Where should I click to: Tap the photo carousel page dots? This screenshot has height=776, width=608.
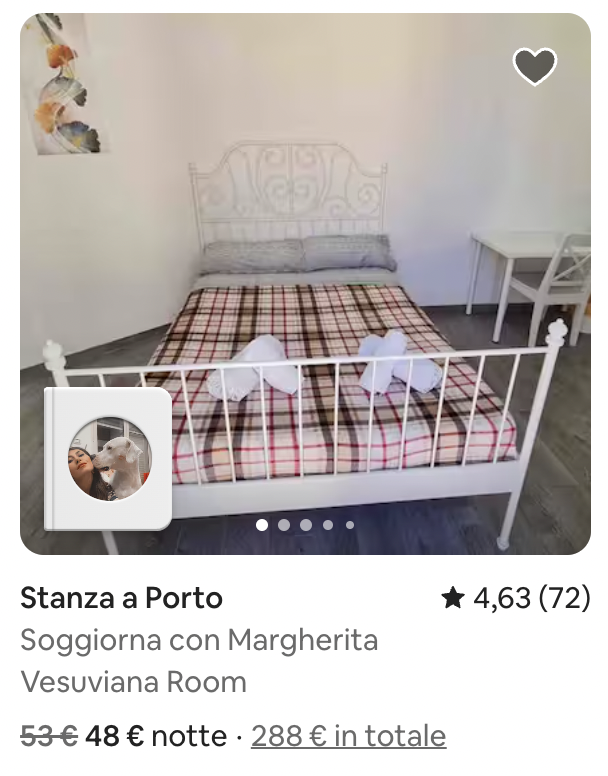(x=305, y=524)
